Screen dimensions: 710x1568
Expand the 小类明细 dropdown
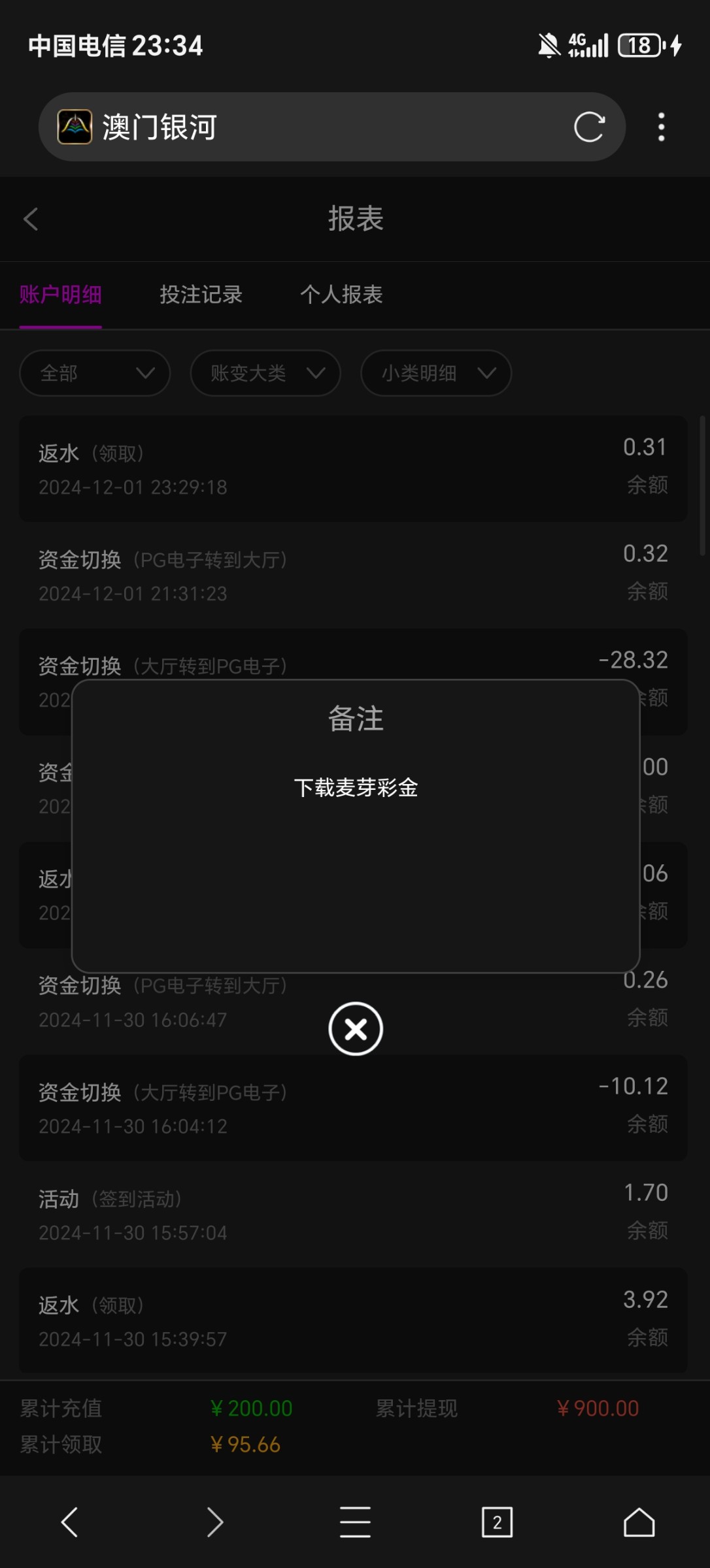[x=435, y=373]
